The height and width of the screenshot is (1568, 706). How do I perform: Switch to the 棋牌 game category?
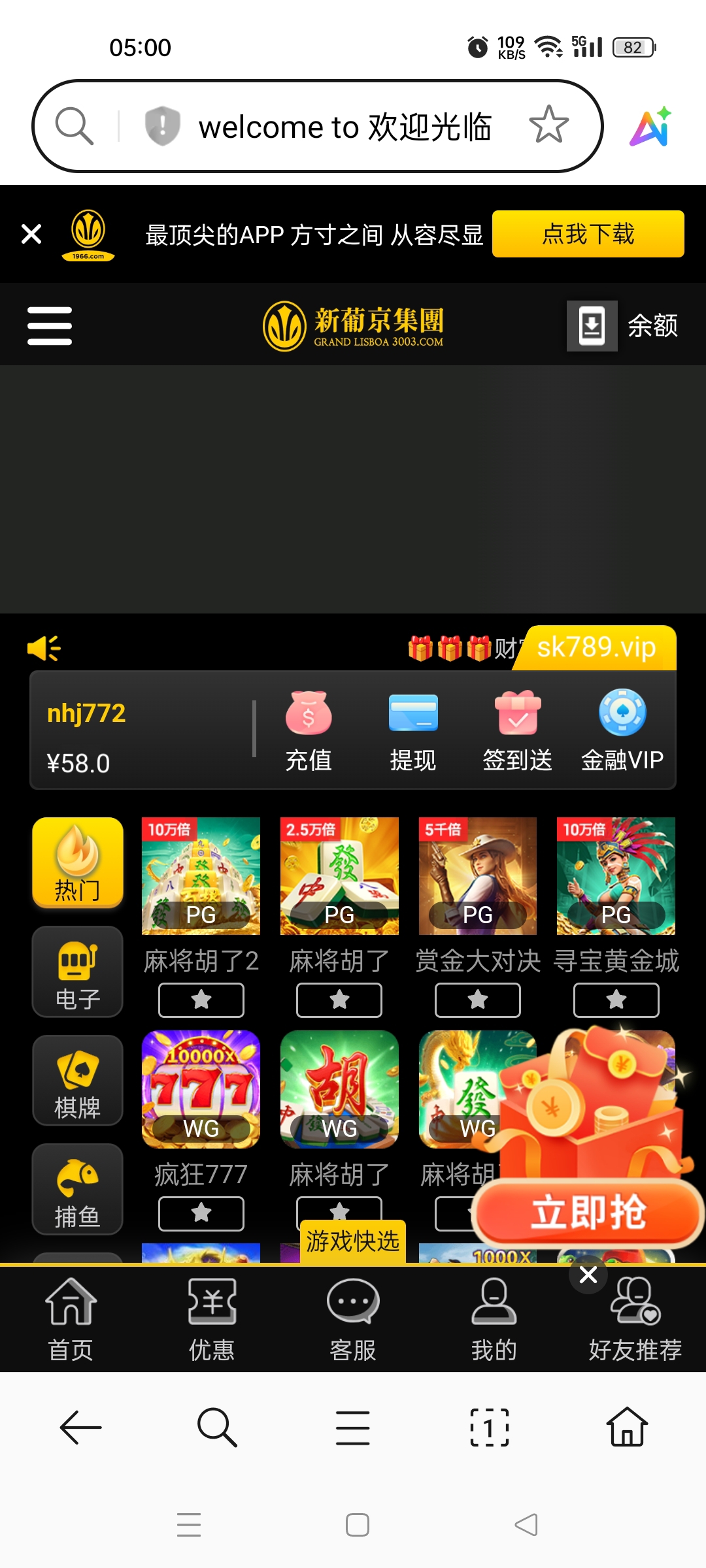click(x=78, y=1080)
